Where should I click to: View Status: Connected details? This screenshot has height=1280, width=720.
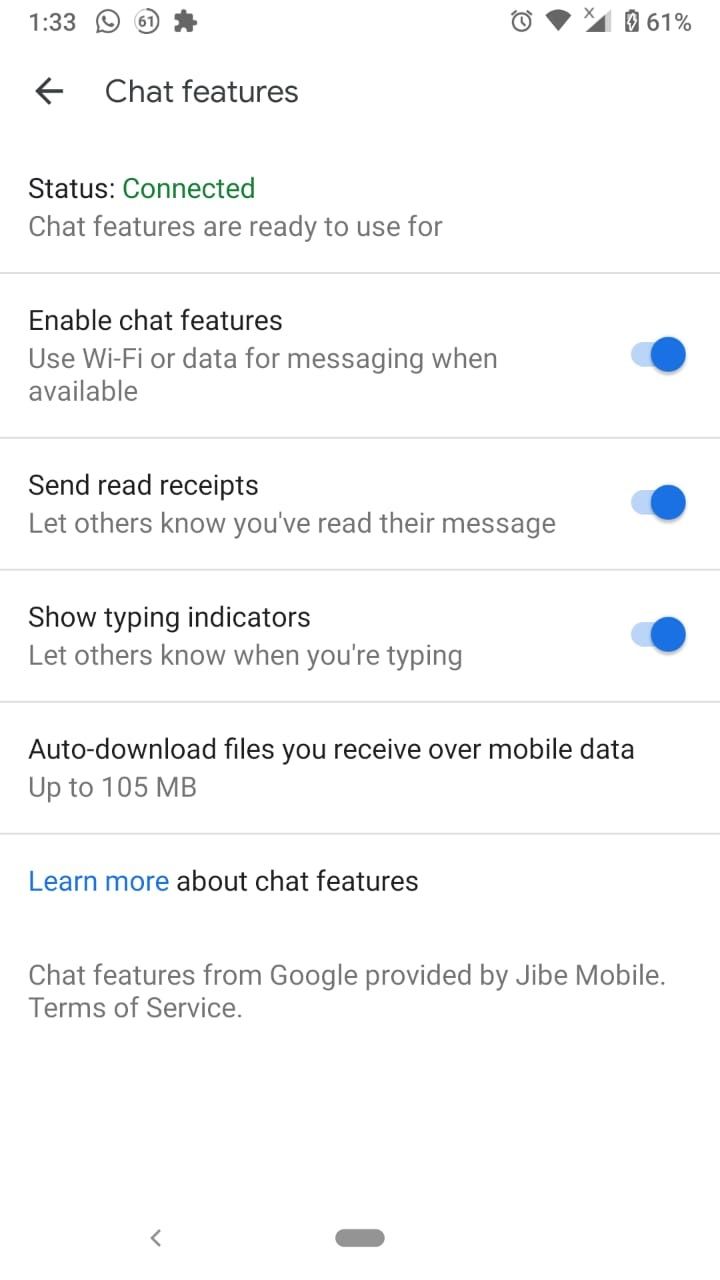click(x=141, y=188)
